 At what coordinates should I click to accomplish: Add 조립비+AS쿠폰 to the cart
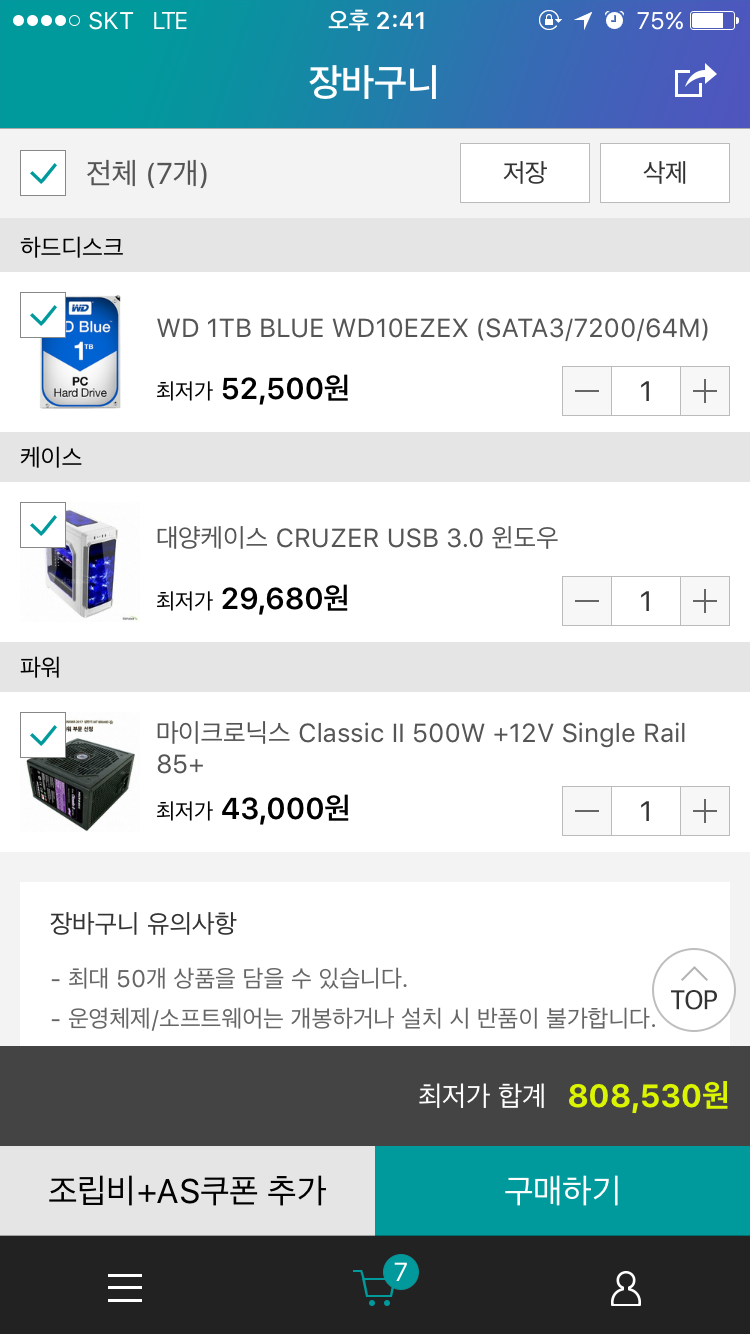tap(187, 1191)
